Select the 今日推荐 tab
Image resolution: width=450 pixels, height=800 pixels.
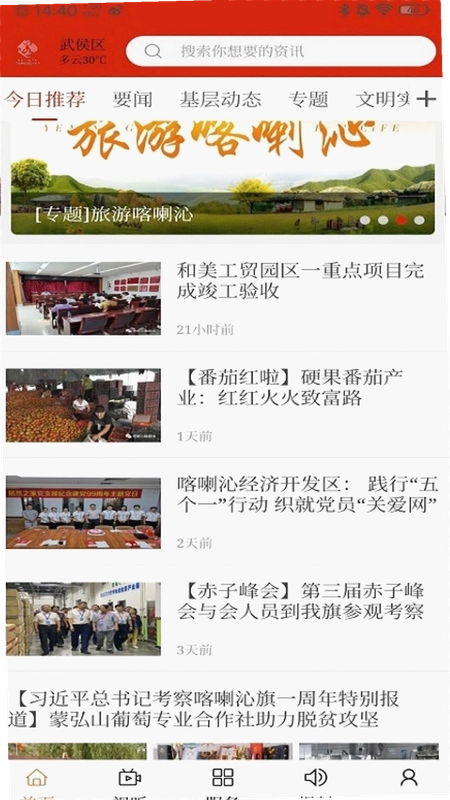click(x=45, y=99)
